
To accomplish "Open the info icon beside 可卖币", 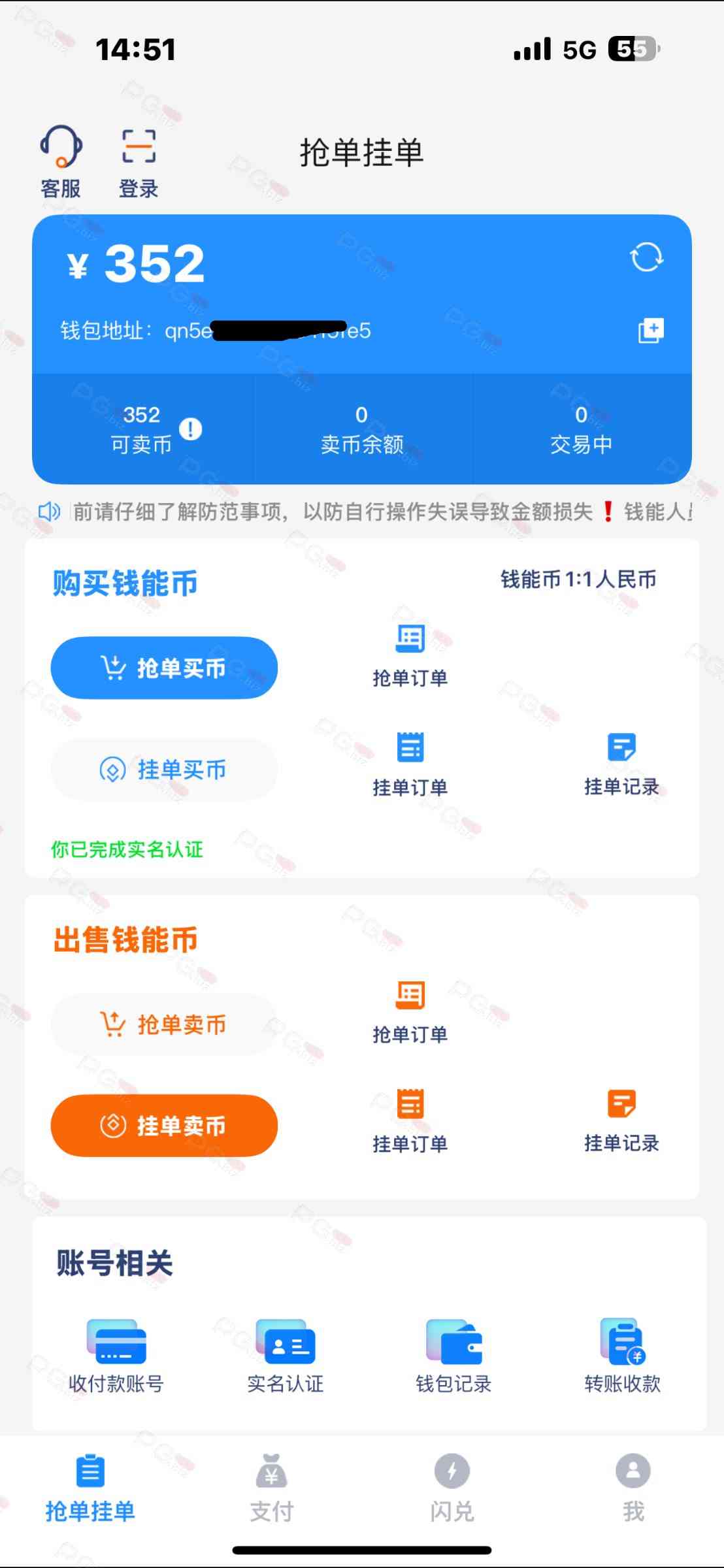I will [x=191, y=429].
